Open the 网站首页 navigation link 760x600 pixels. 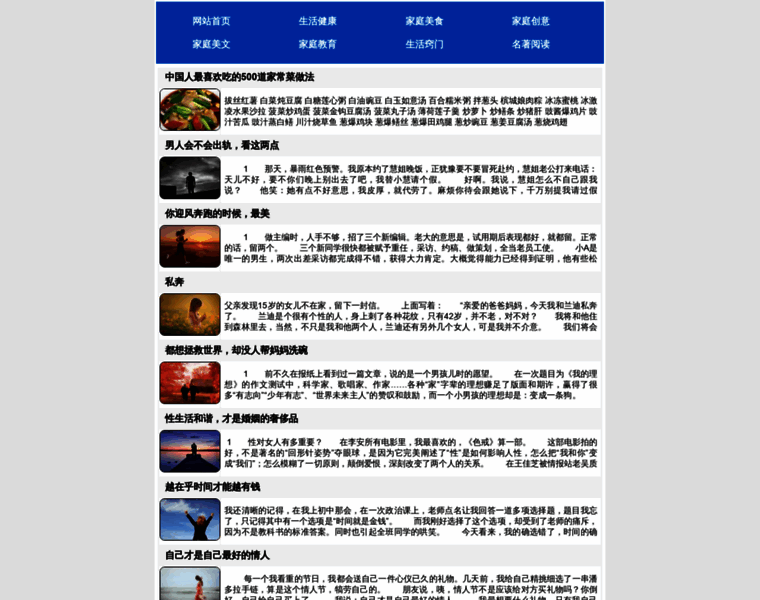[211, 21]
